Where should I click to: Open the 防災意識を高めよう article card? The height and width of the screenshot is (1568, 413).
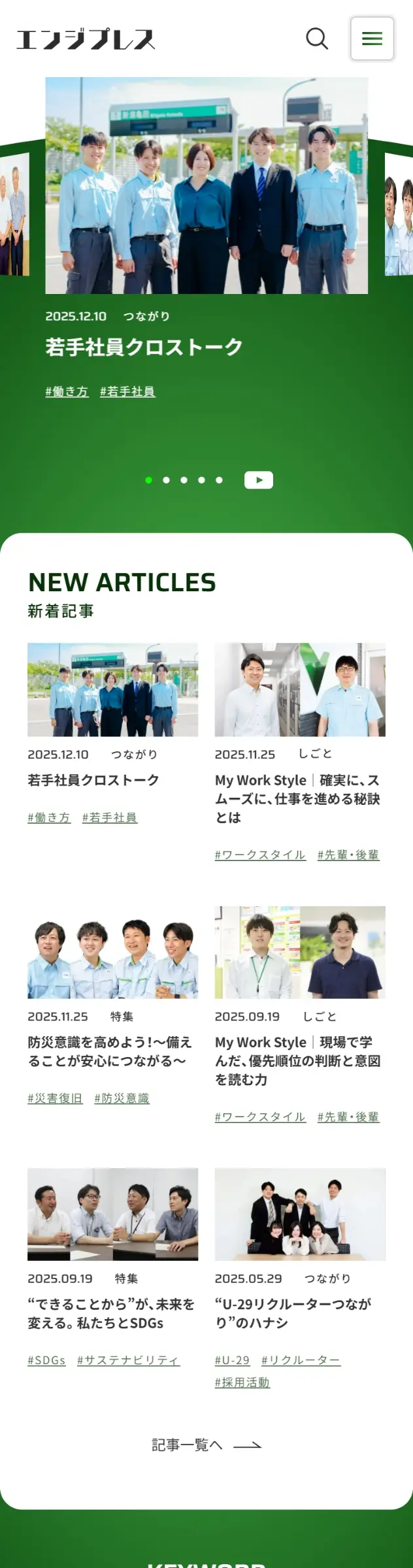point(110,1051)
